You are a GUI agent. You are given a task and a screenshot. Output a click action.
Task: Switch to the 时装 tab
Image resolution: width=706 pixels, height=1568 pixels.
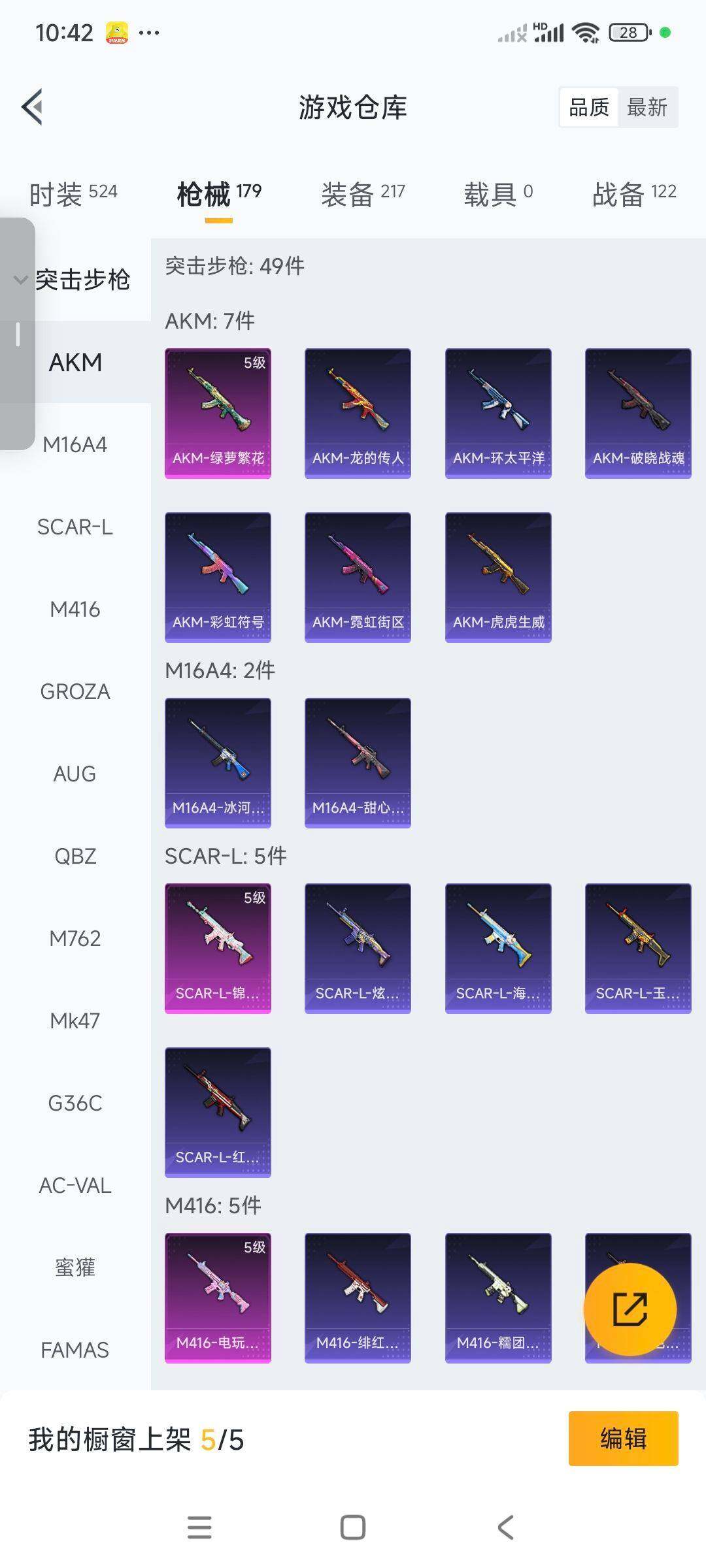point(73,193)
